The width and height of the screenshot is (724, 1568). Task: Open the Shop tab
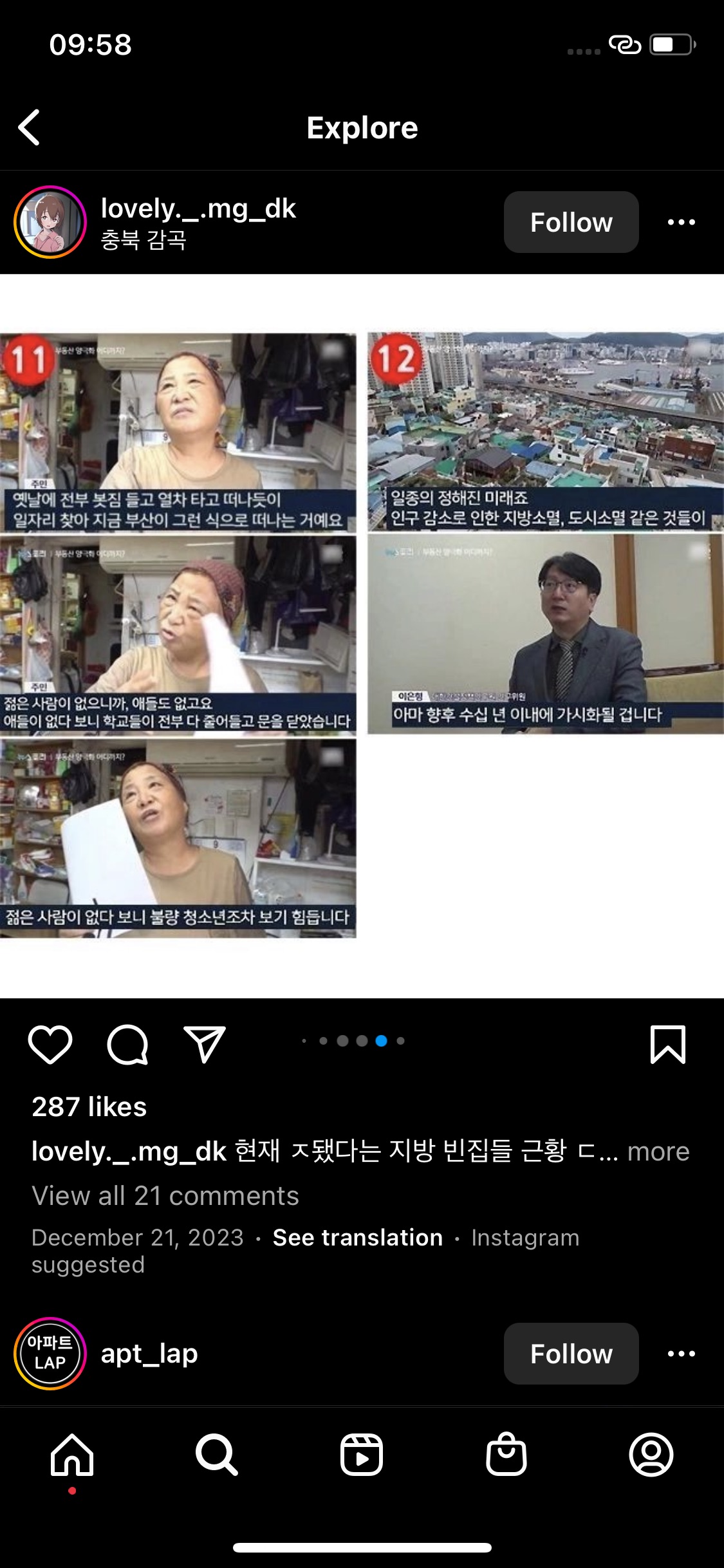point(506,1455)
